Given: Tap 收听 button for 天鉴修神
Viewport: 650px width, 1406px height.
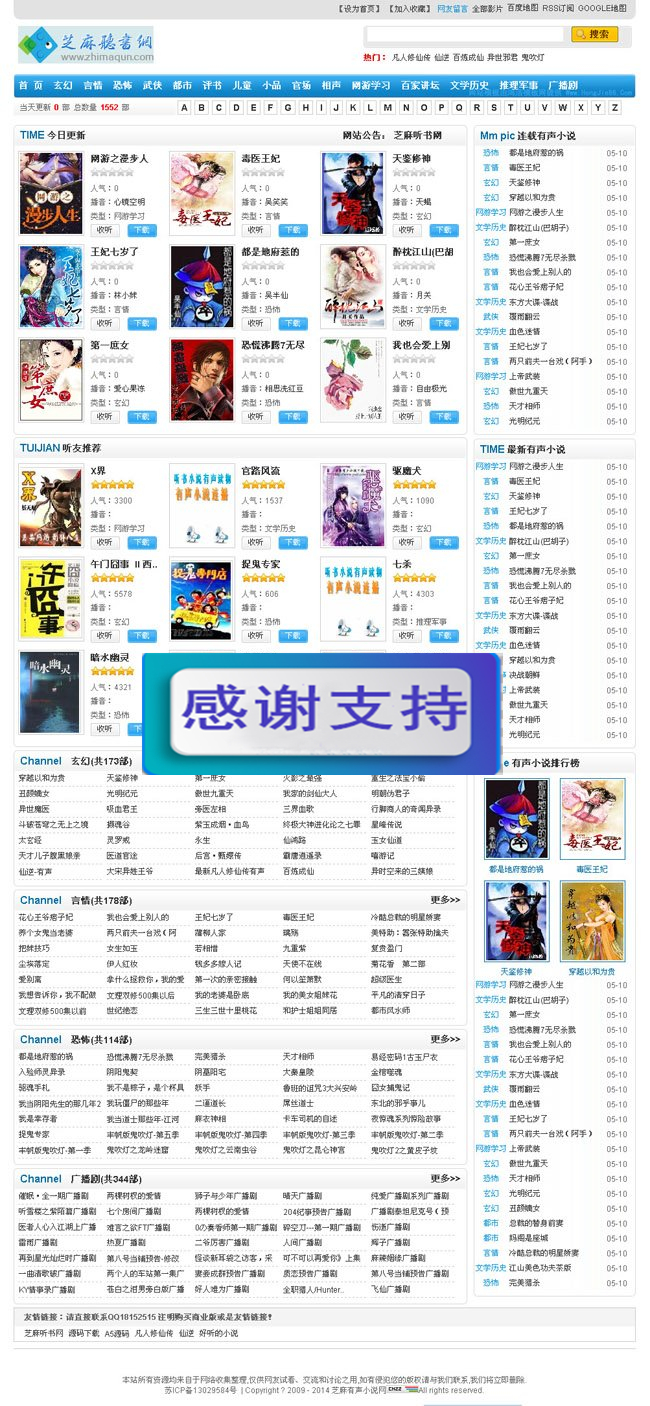Looking at the screenshot, I should tap(406, 230).
